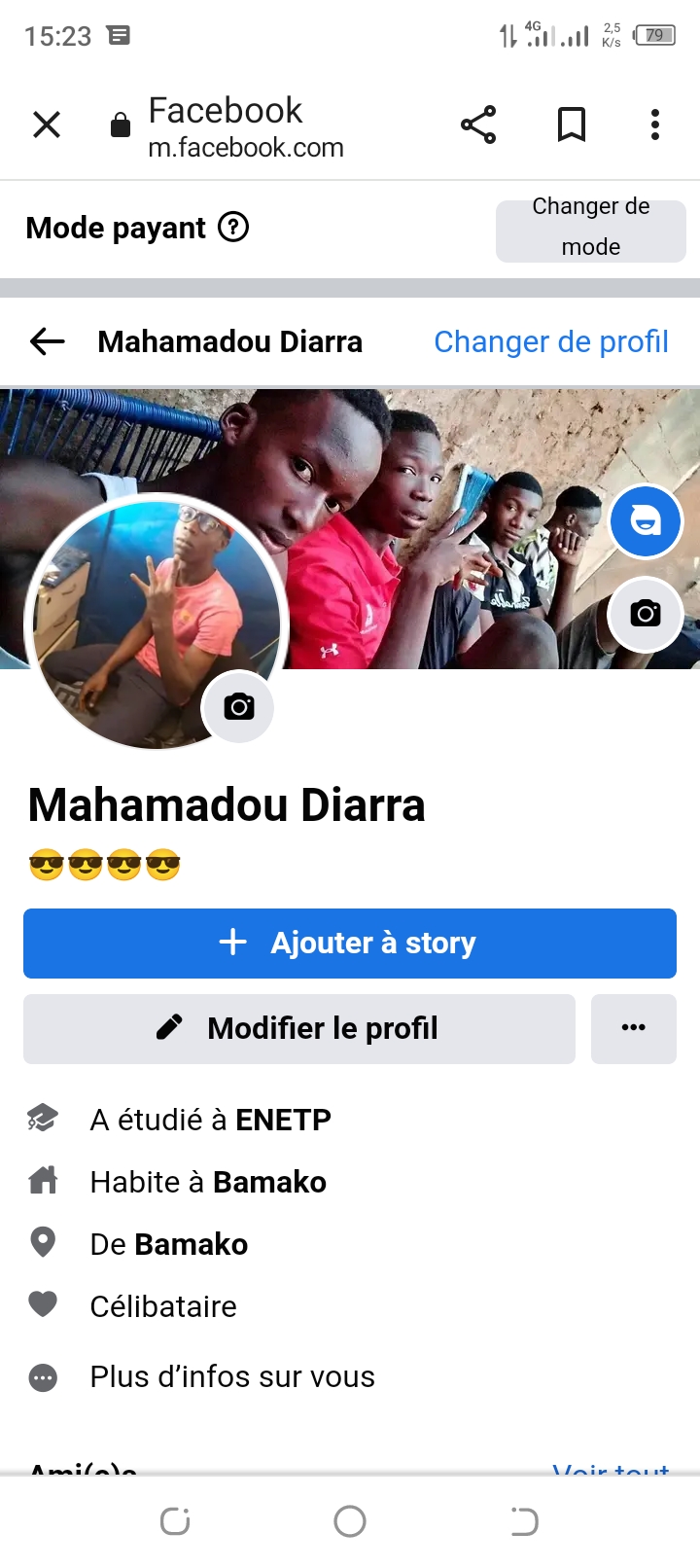
Task: Tap Changer de profil link
Action: (x=550, y=341)
